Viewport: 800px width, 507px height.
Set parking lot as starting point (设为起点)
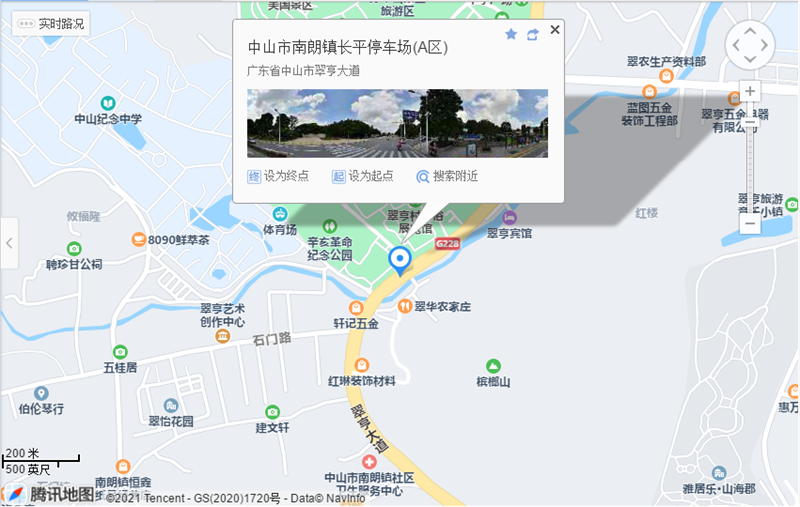pos(362,176)
